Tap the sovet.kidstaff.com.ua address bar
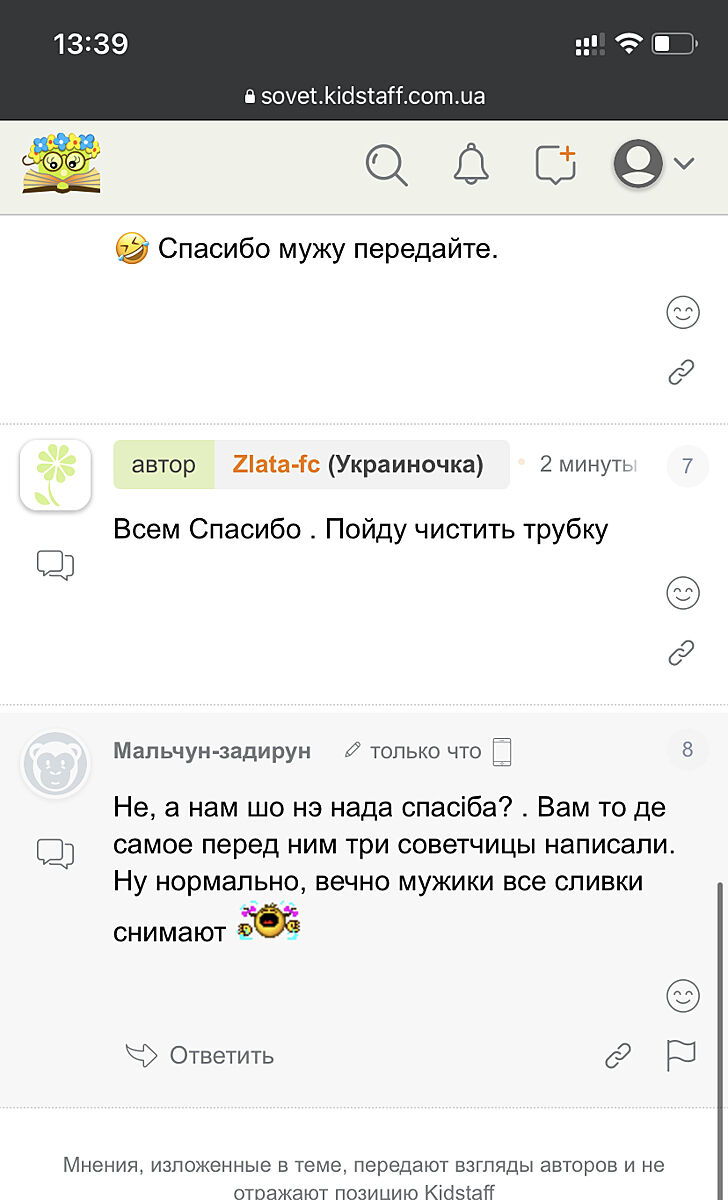The width and height of the screenshot is (728, 1200). point(364,97)
